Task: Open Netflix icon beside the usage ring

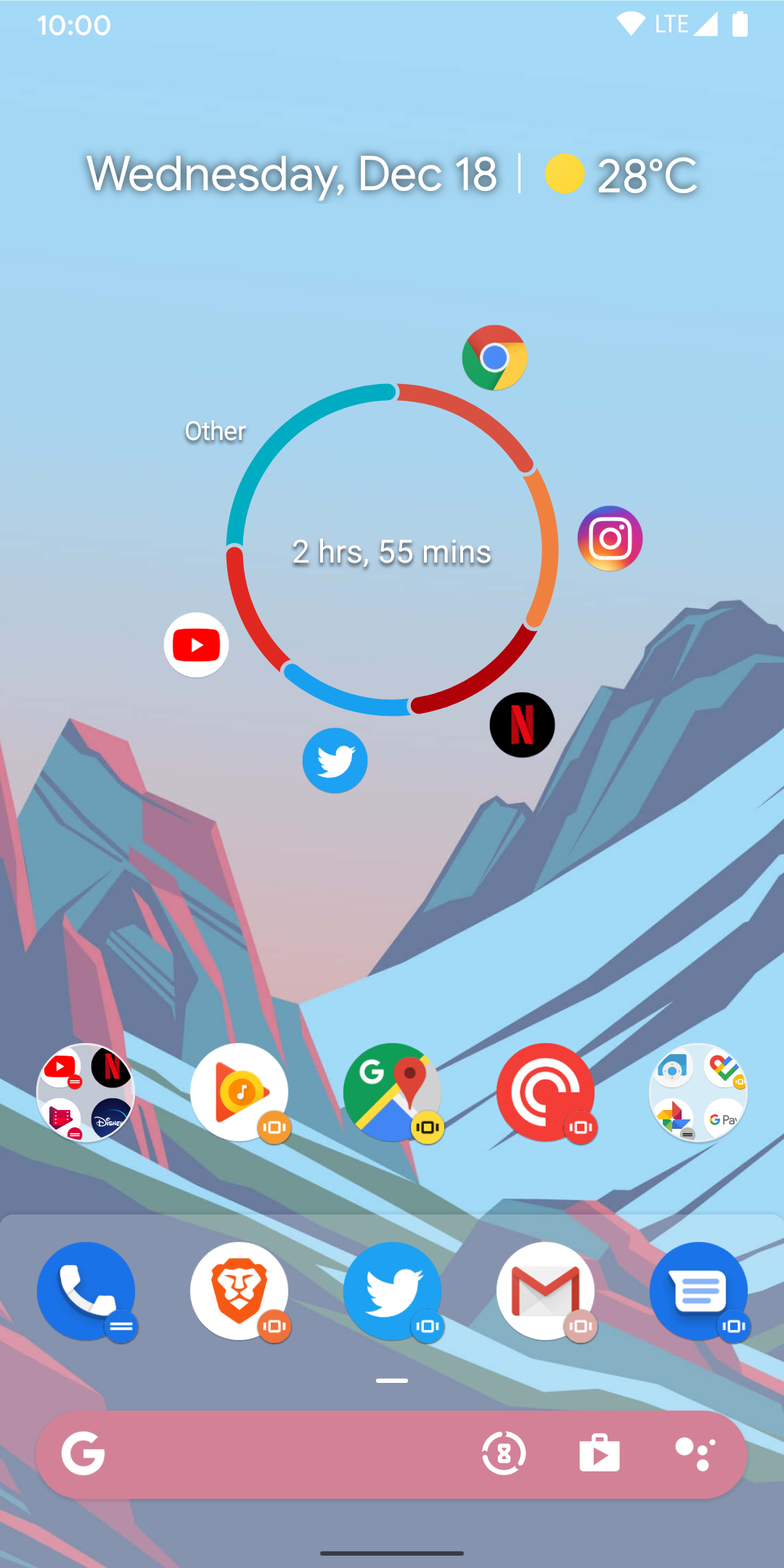Action: [x=522, y=724]
